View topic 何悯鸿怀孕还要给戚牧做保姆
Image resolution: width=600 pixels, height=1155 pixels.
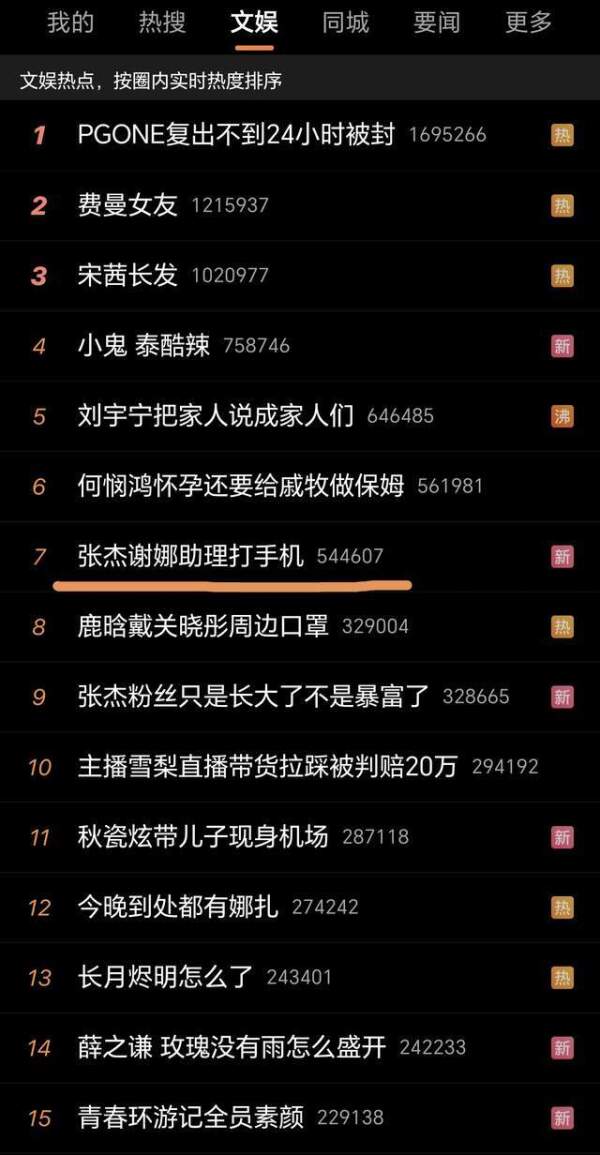pyautogui.click(x=241, y=486)
